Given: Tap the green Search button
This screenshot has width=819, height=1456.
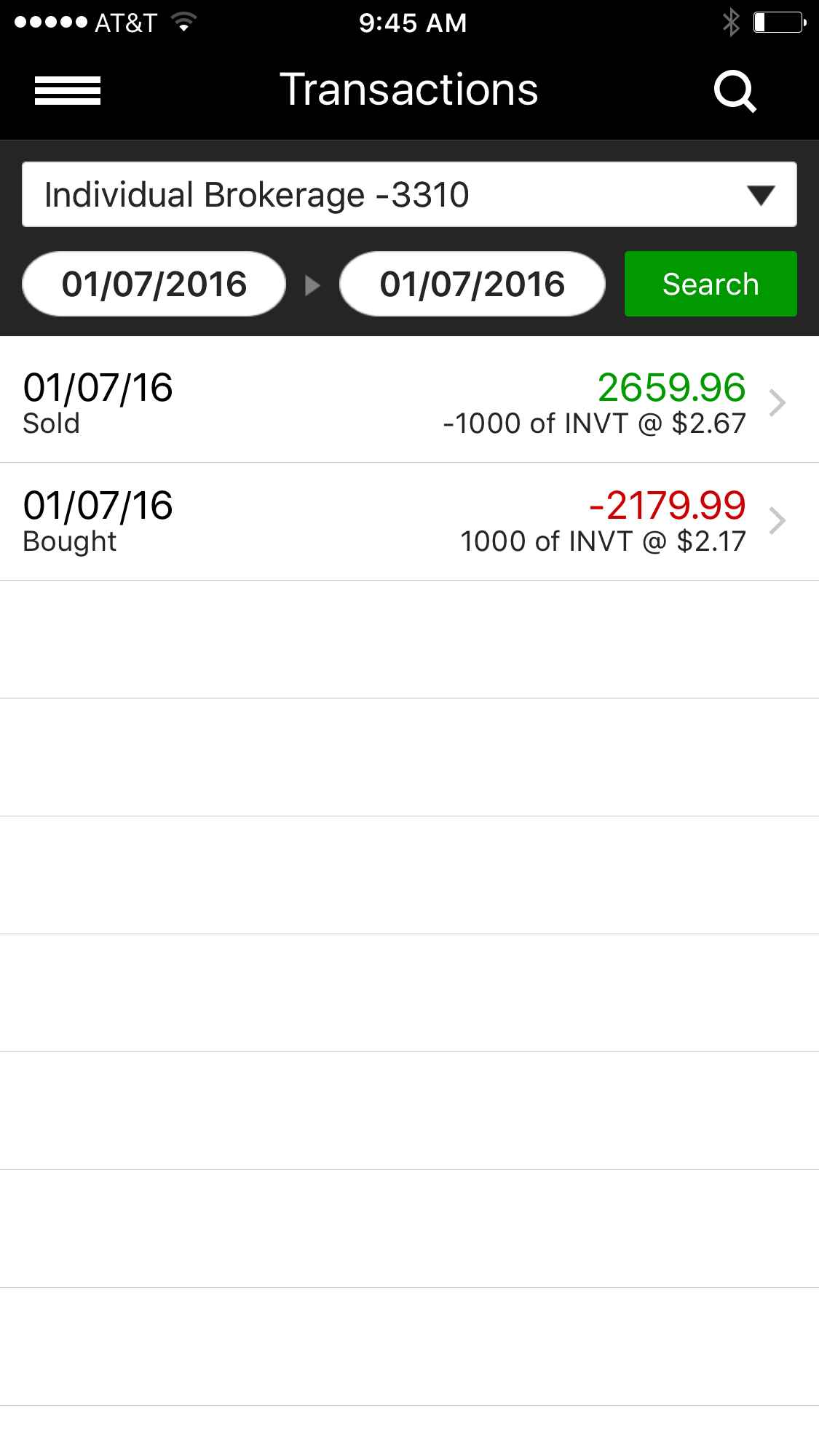Looking at the screenshot, I should [711, 284].
